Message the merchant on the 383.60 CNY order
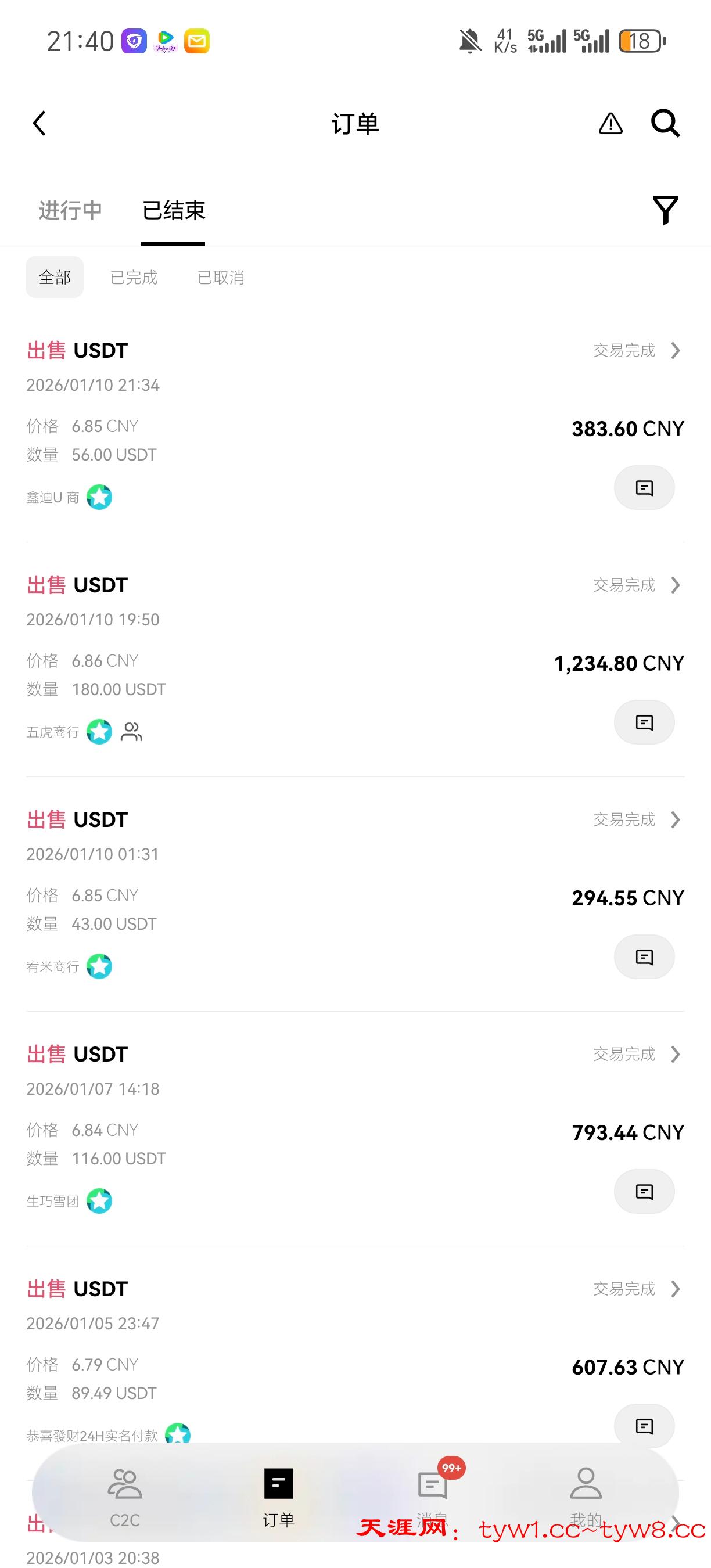Viewport: 711px width, 1568px height. click(x=644, y=488)
